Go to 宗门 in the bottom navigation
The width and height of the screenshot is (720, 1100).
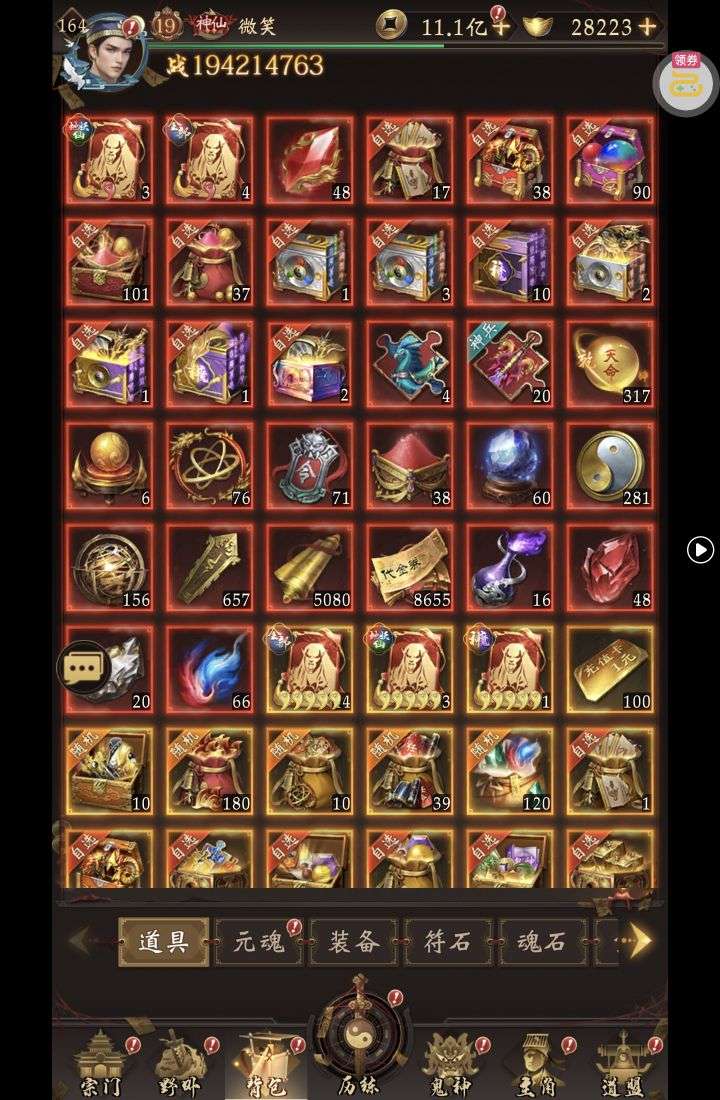tap(101, 1066)
